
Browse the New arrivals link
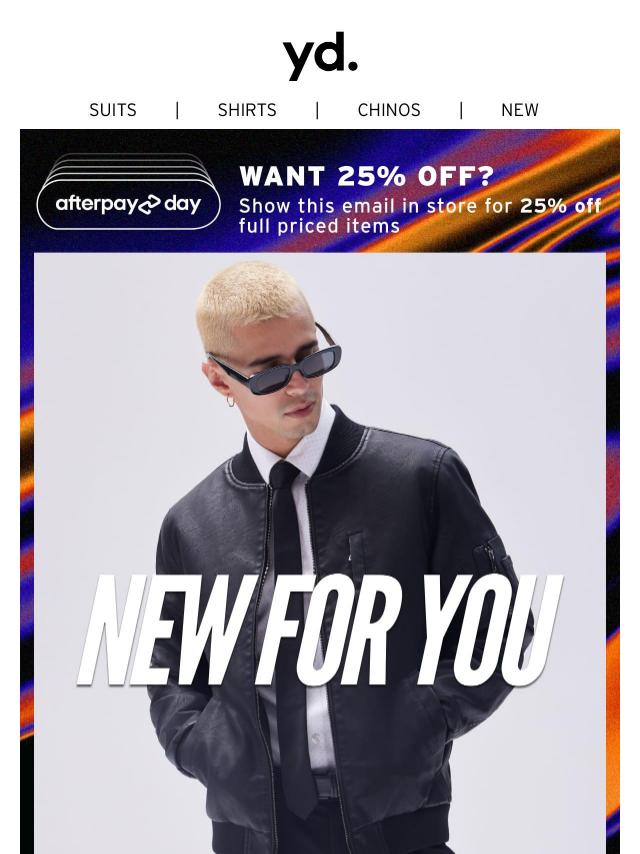[519, 110]
